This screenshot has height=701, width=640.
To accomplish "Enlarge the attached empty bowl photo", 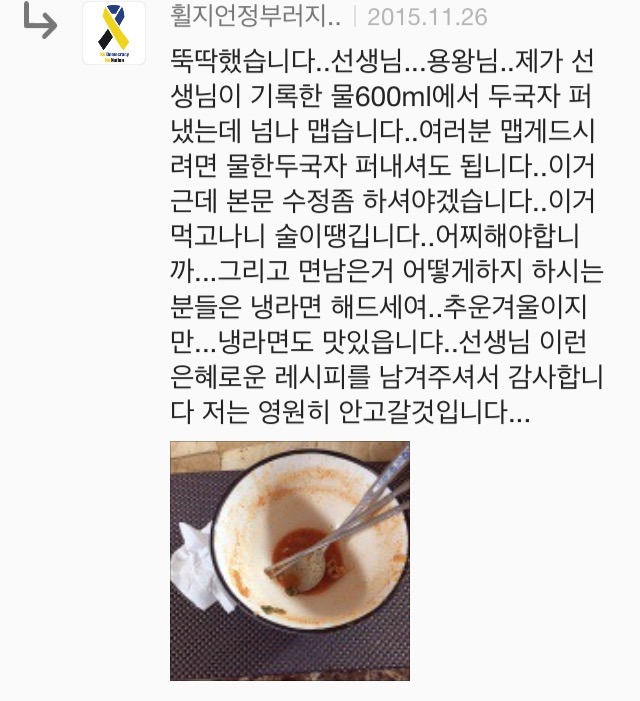I will (289, 560).
